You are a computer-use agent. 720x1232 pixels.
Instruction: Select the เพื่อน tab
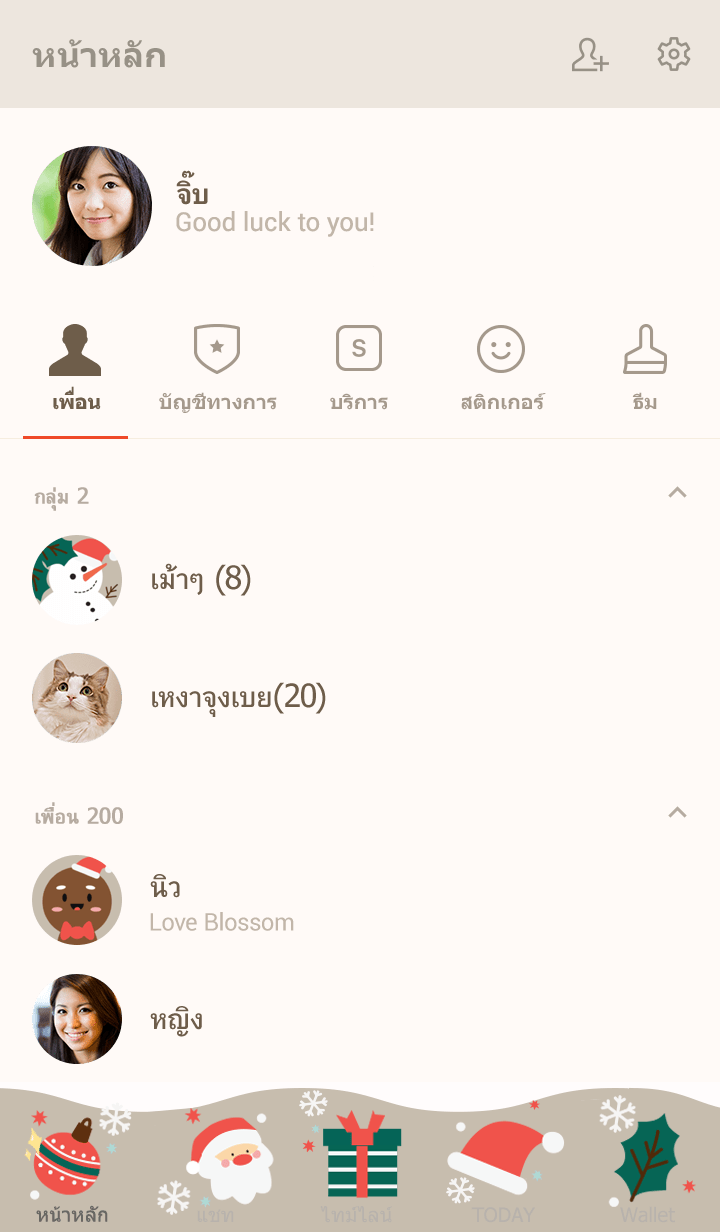pyautogui.click(x=76, y=370)
